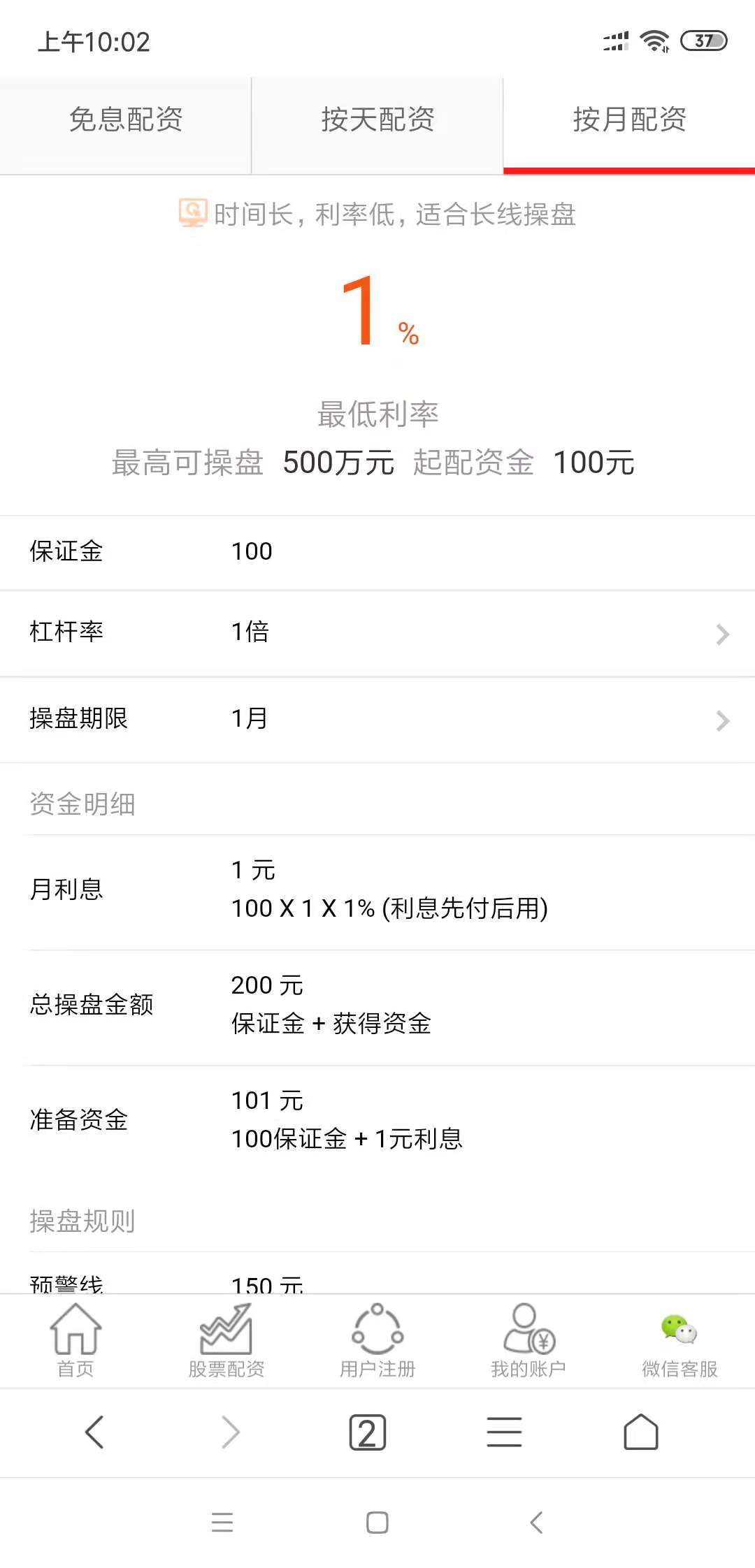This screenshot has height=1568, width=755.
Task: Go forward in the browser toolbar
Action: tap(231, 1432)
